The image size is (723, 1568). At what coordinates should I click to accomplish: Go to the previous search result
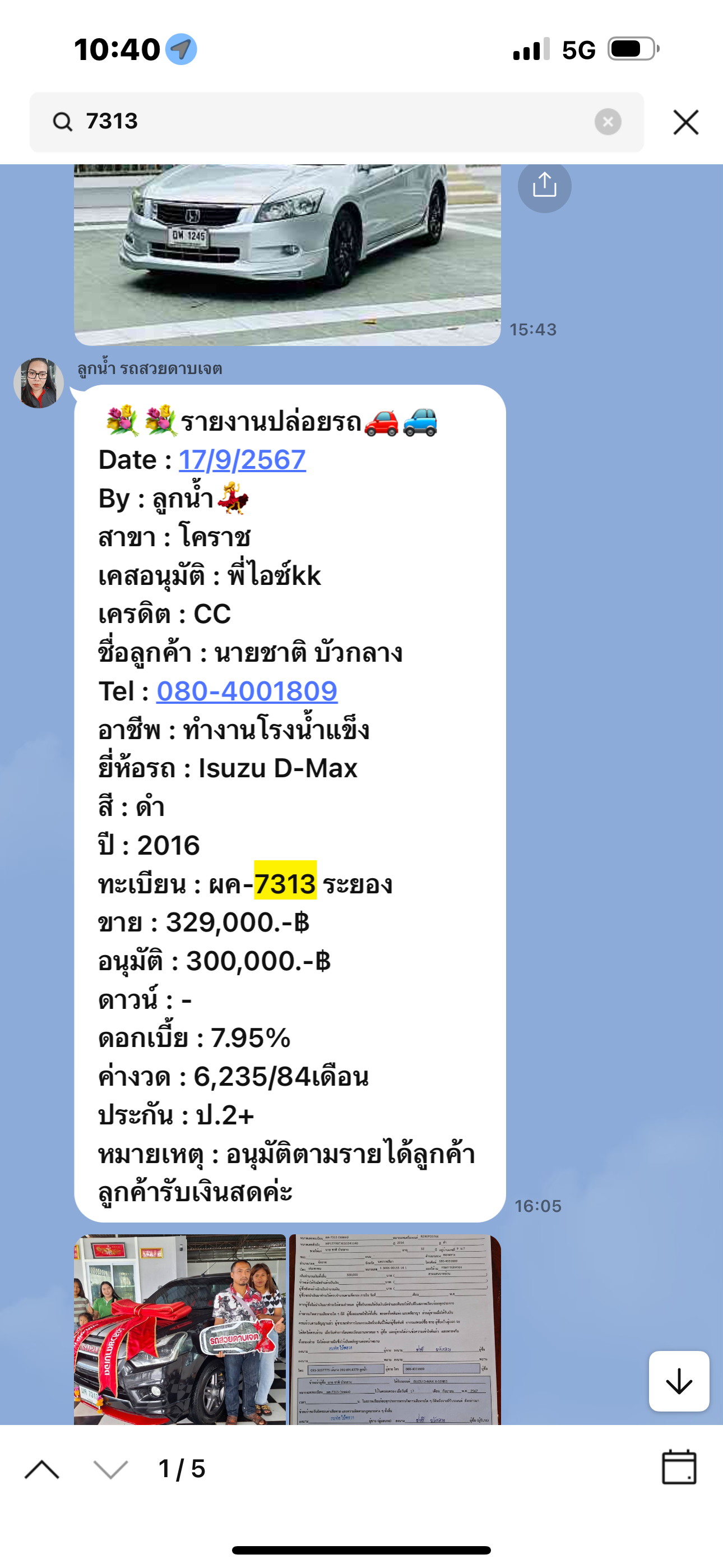tap(42, 1469)
